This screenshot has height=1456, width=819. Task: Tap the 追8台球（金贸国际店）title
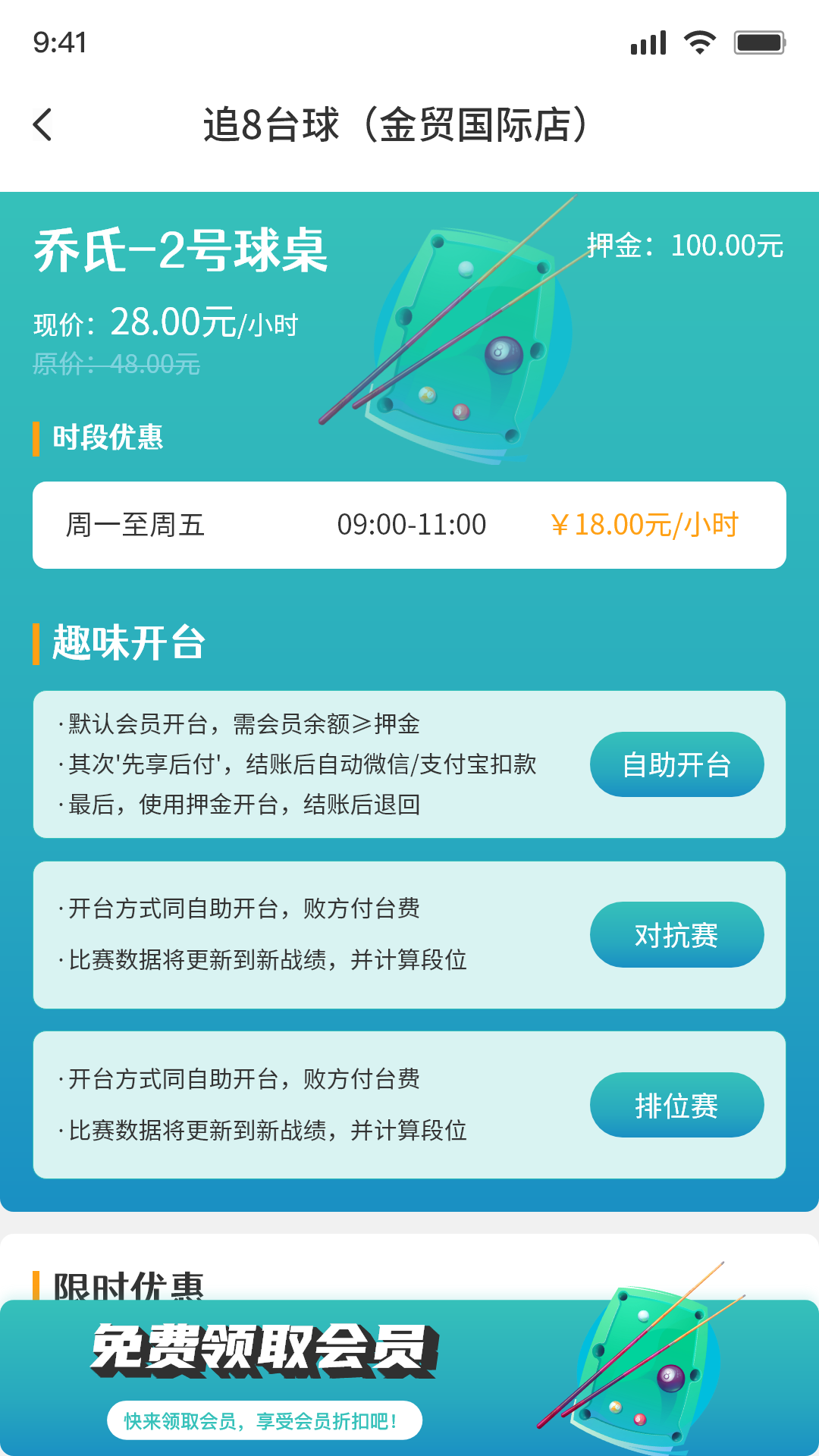click(397, 125)
